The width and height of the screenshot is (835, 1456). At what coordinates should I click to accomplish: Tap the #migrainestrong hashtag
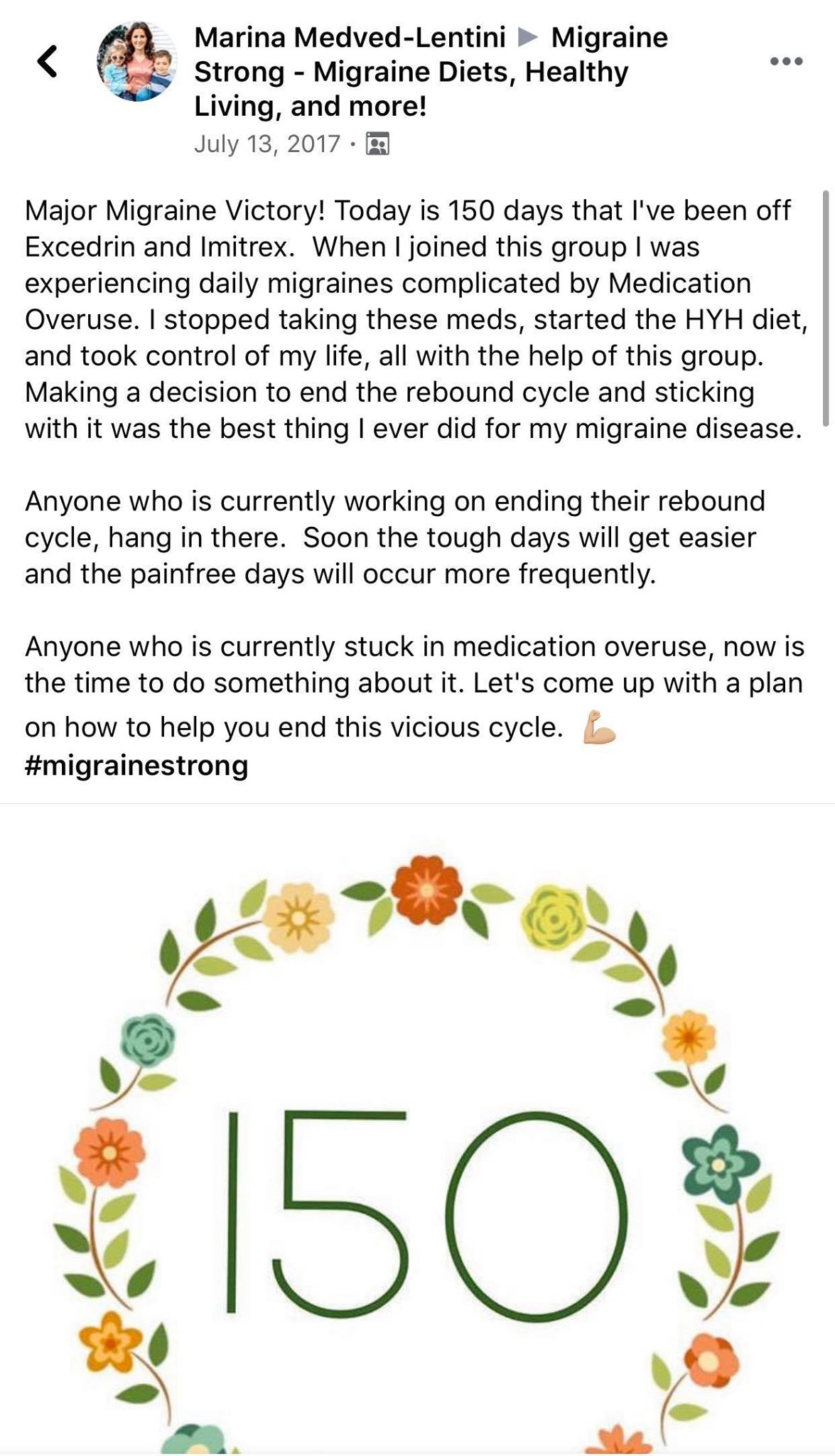[136, 766]
